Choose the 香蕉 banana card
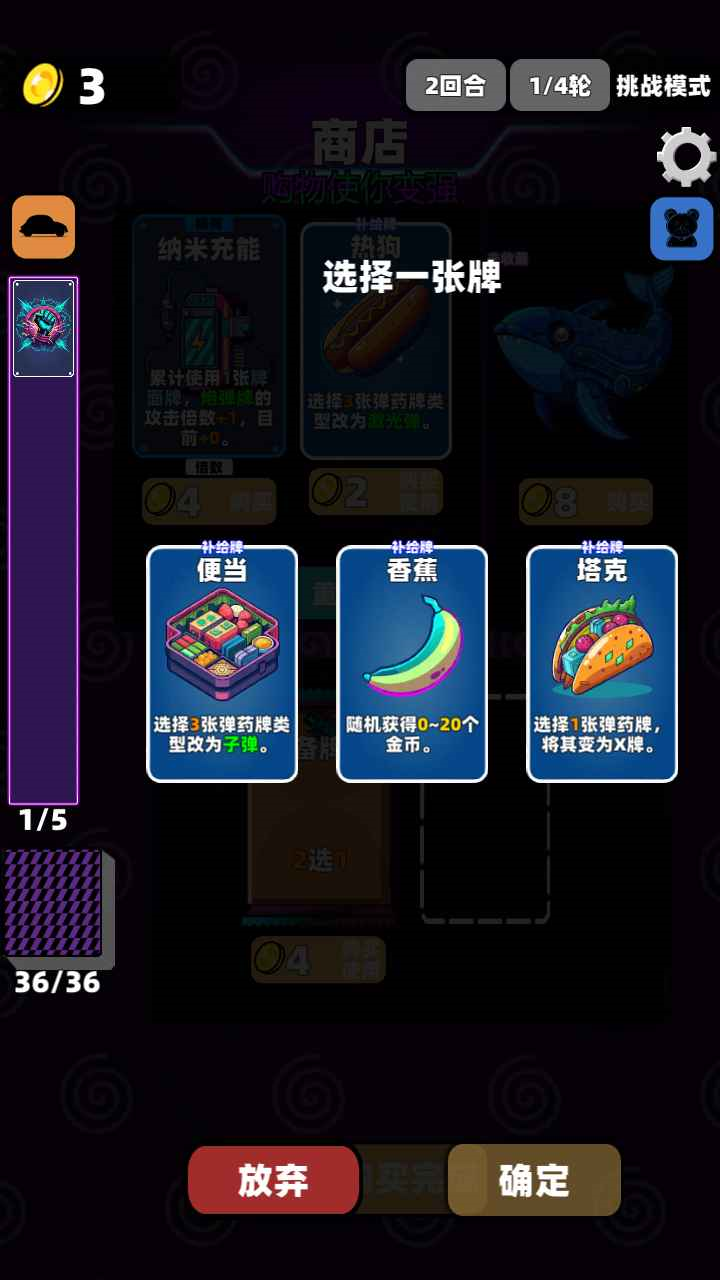Image resolution: width=720 pixels, height=1280 pixels. (412, 664)
